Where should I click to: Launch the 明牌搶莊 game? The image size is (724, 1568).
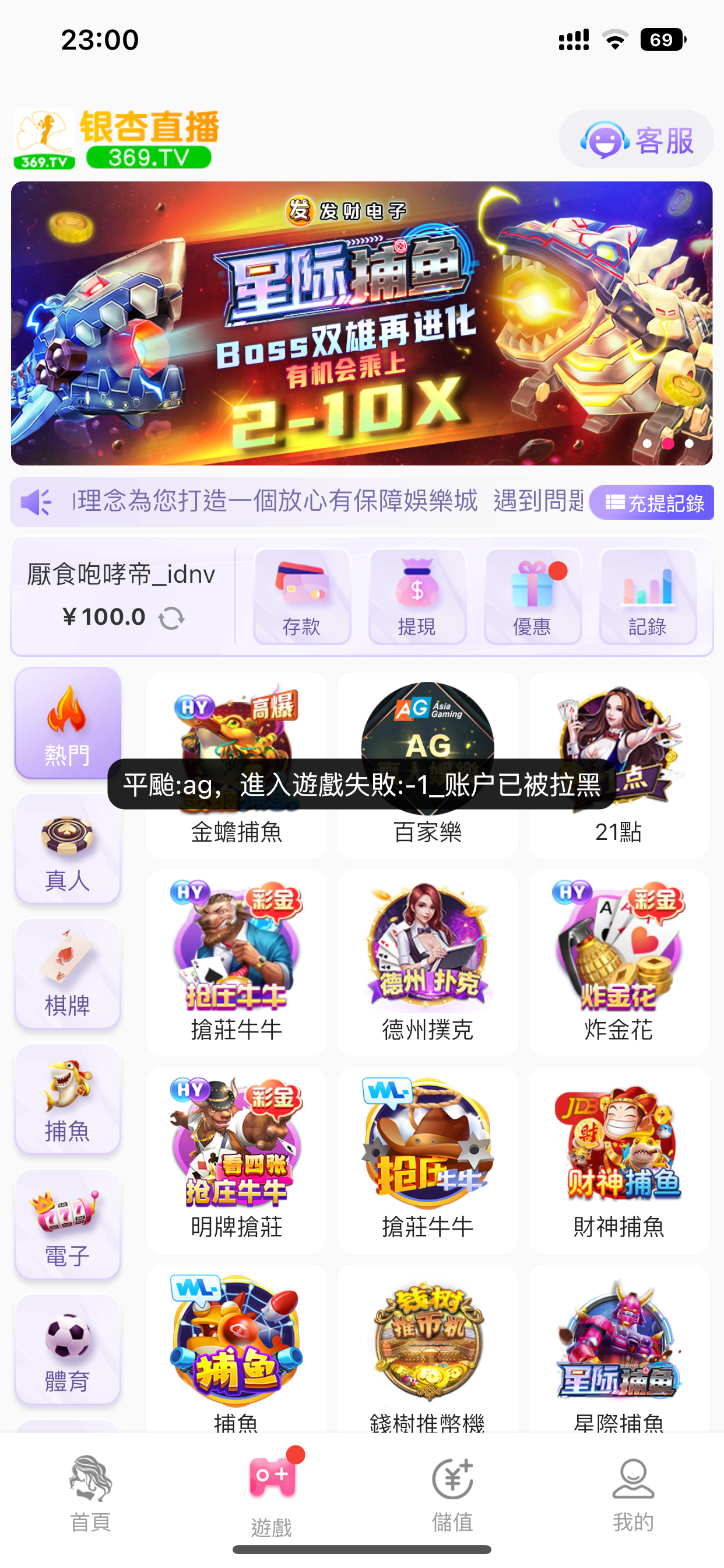236,1160
